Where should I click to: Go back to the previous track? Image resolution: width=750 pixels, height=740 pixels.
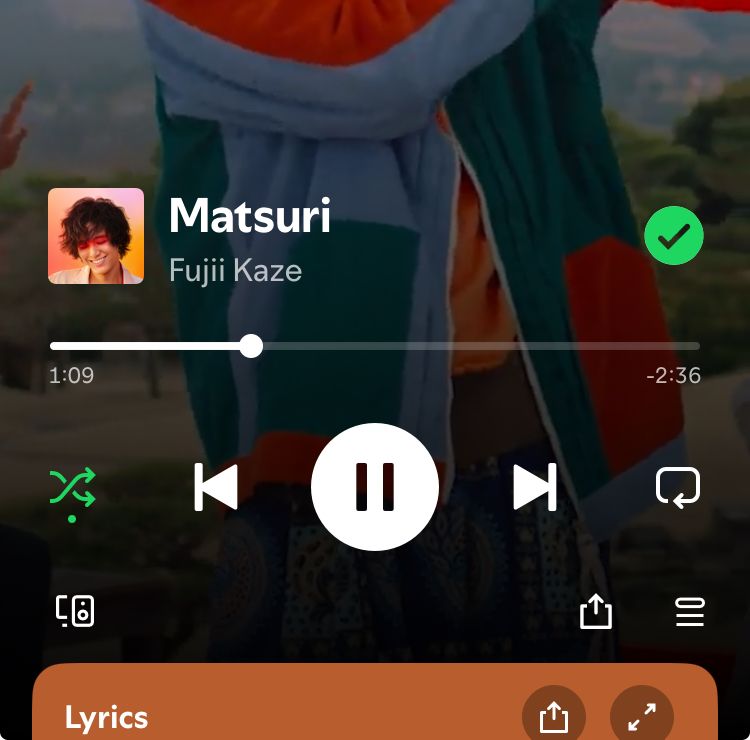[x=215, y=488]
